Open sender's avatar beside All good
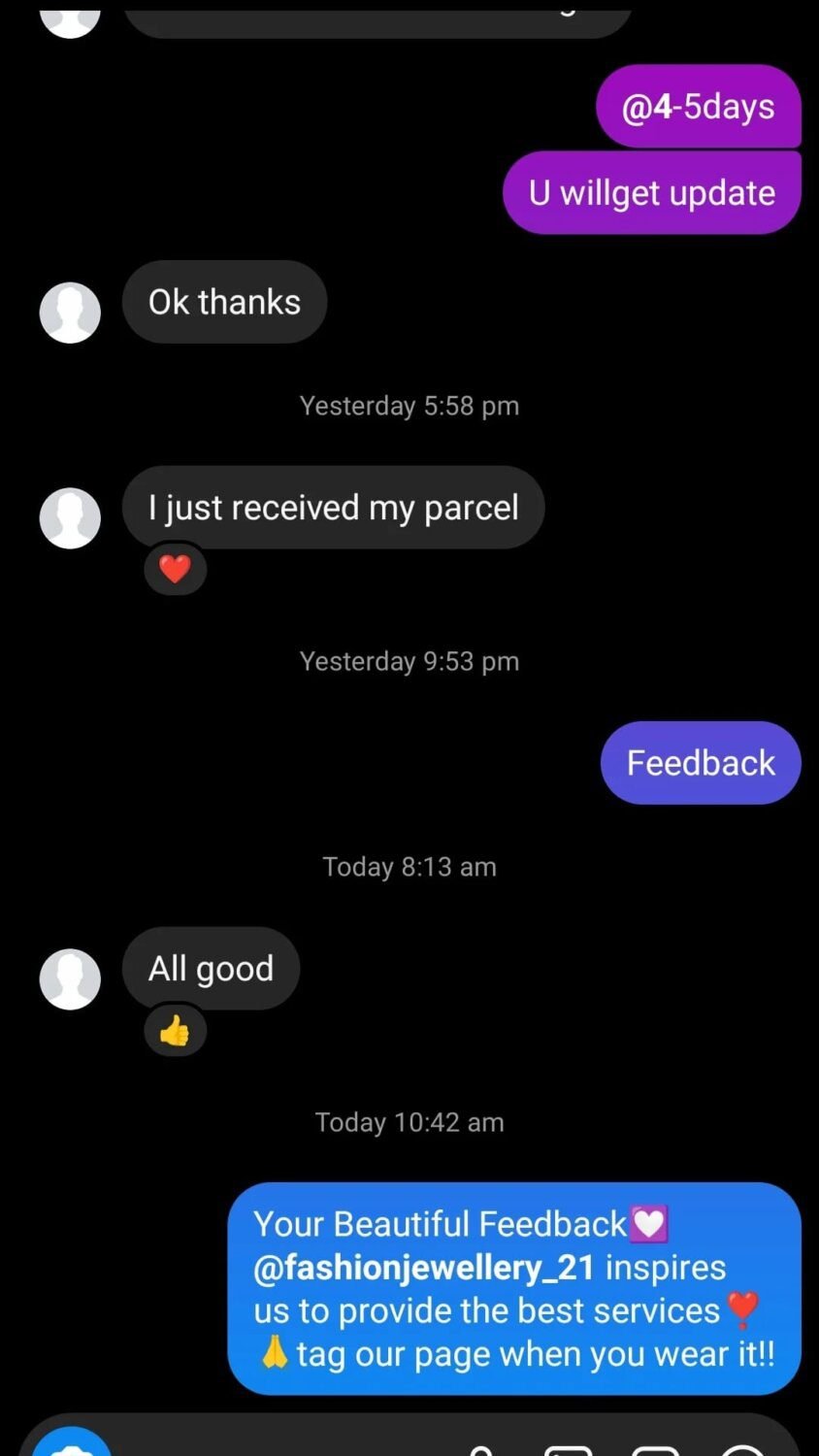This screenshot has width=819, height=1456. 70,979
